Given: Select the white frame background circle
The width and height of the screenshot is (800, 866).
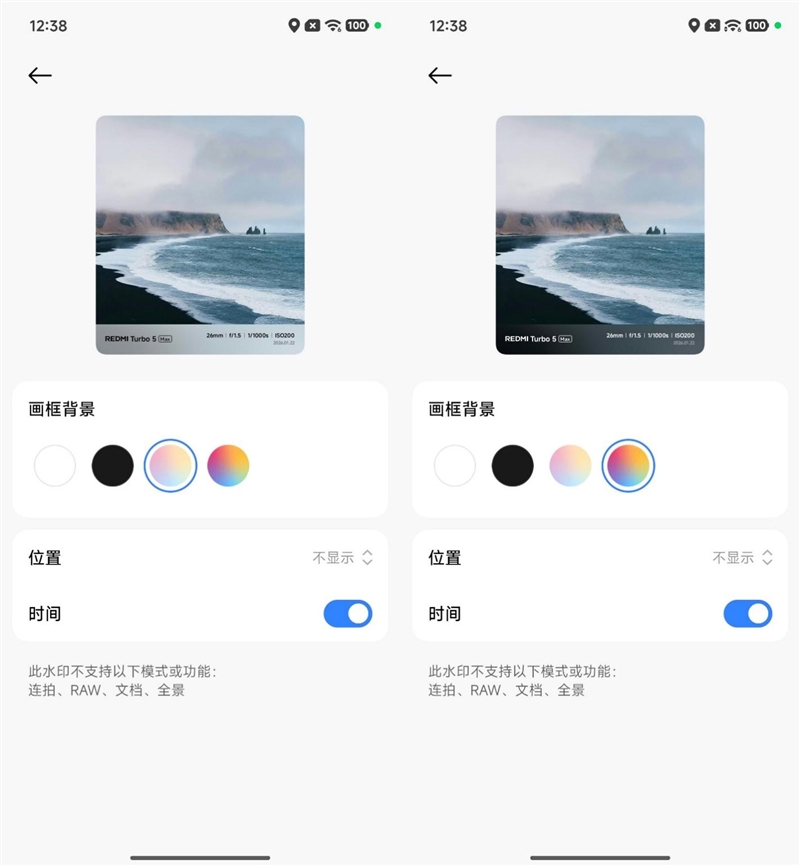Looking at the screenshot, I should click(x=55, y=464).
